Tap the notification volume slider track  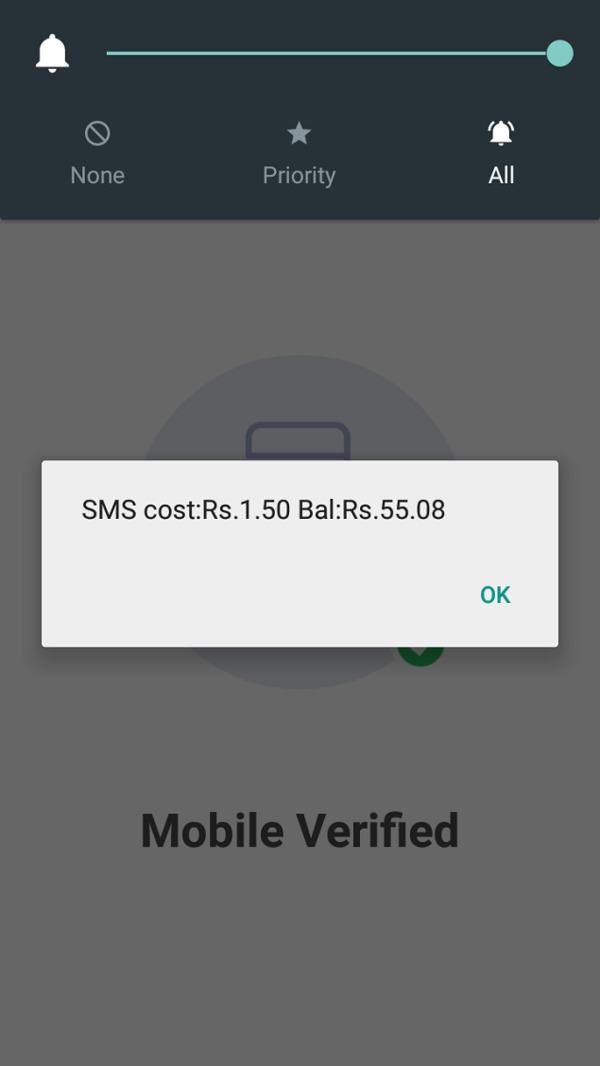click(x=330, y=53)
